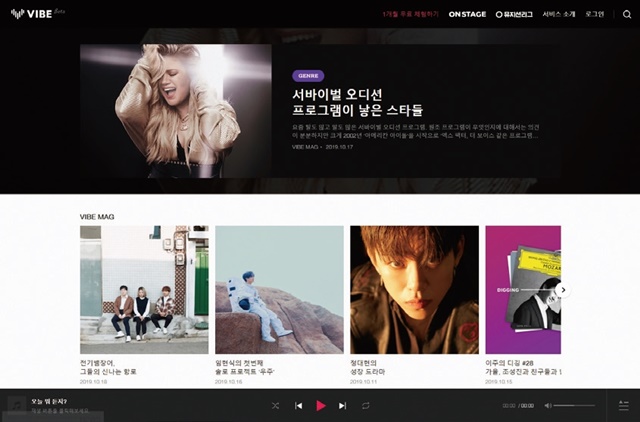The height and width of the screenshot is (422, 640).
Task: Open the playlist queue icon
Action: point(623,405)
